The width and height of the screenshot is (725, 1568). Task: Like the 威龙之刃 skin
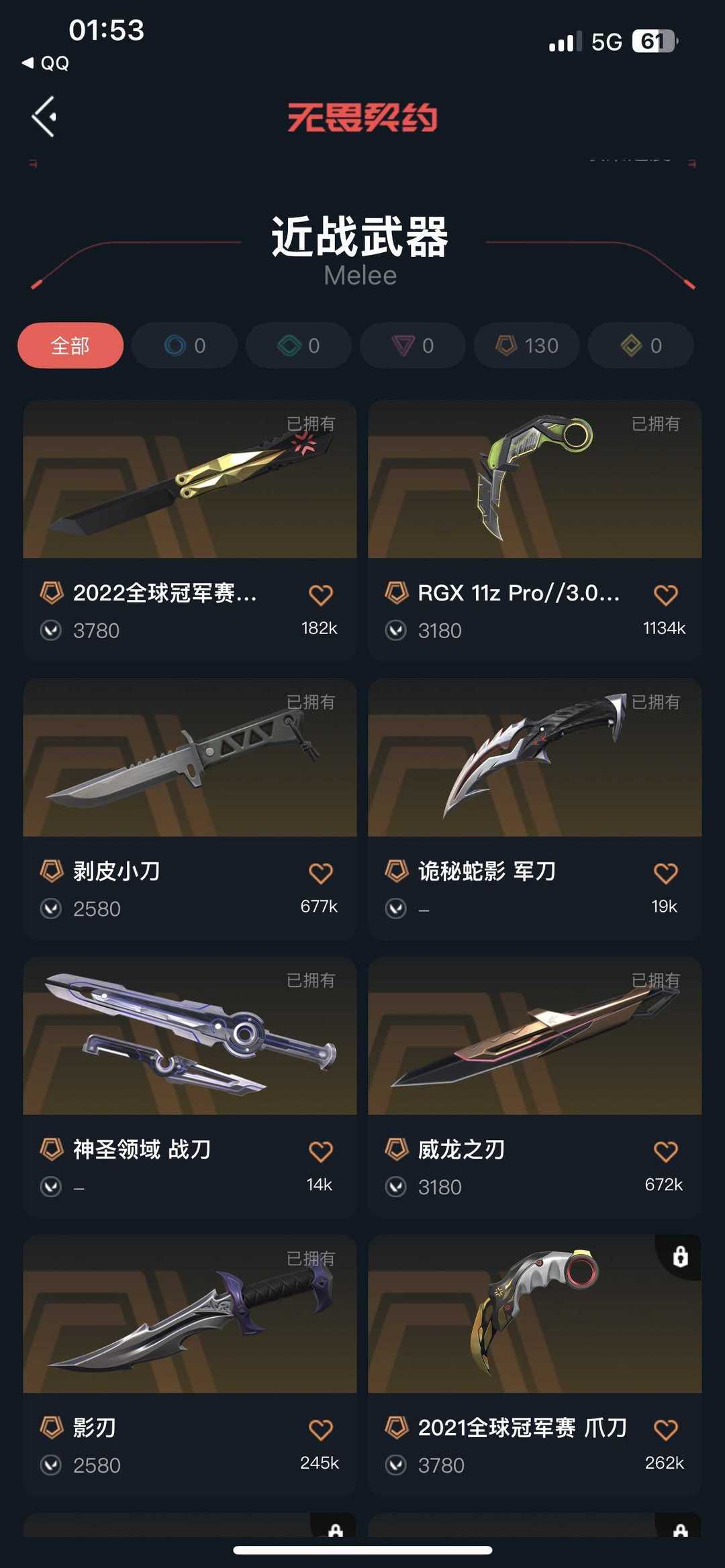coord(665,1151)
